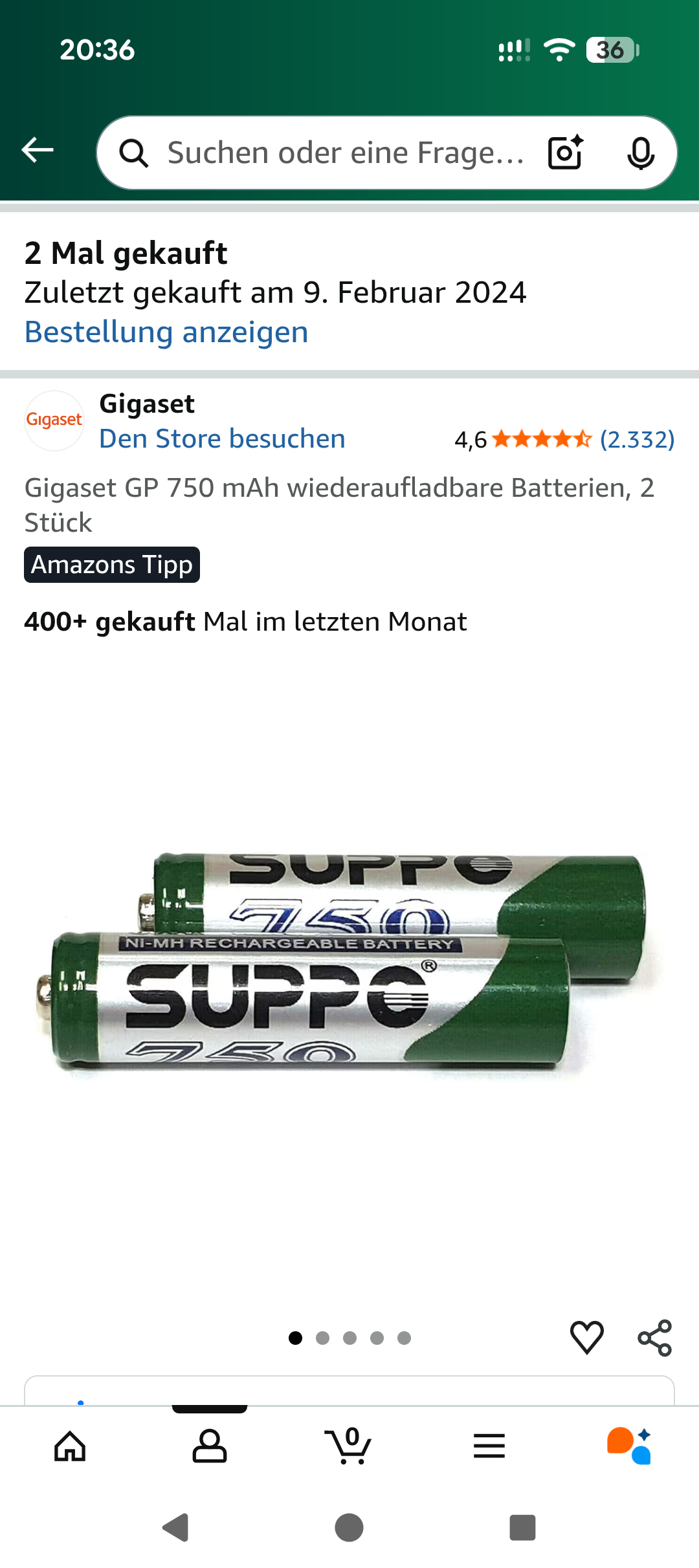Visit the Gigaset store
The height and width of the screenshot is (1568, 699).
(x=222, y=439)
